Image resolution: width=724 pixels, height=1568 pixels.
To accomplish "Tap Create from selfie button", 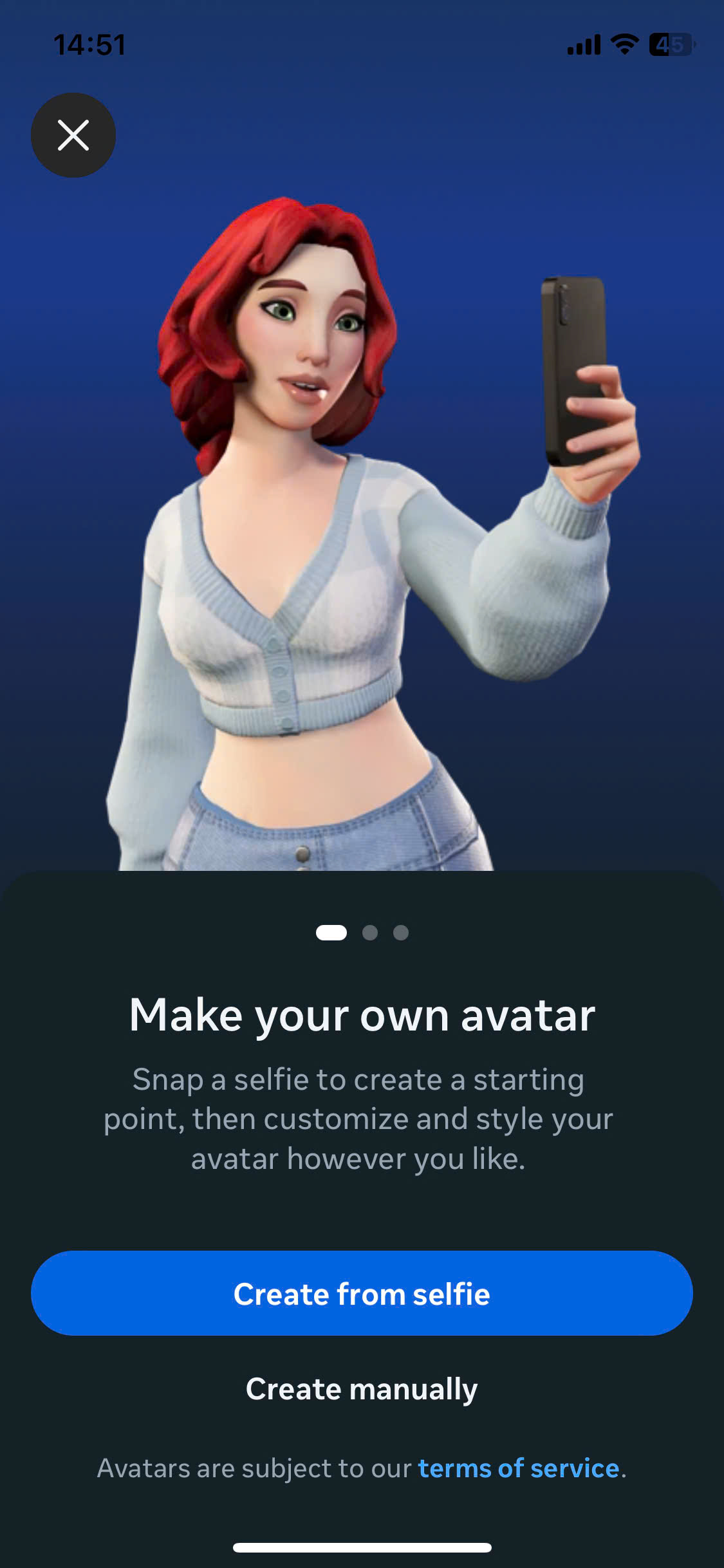I will coord(362,1293).
